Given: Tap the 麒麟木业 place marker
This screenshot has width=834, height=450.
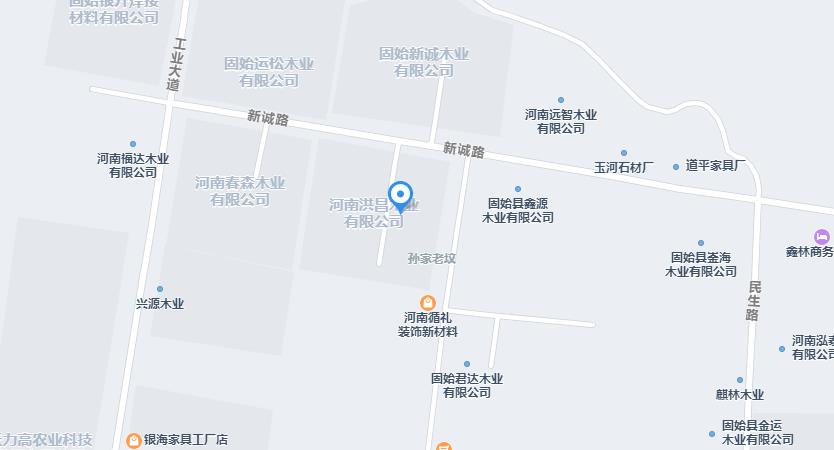Looking at the screenshot, I should tap(740, 380).
